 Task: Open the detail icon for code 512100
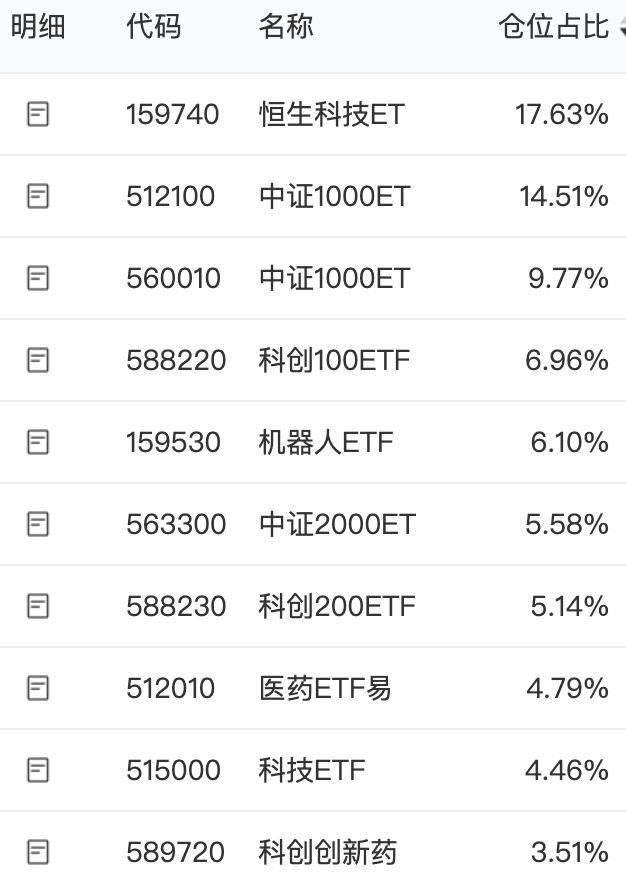[38, 196]
